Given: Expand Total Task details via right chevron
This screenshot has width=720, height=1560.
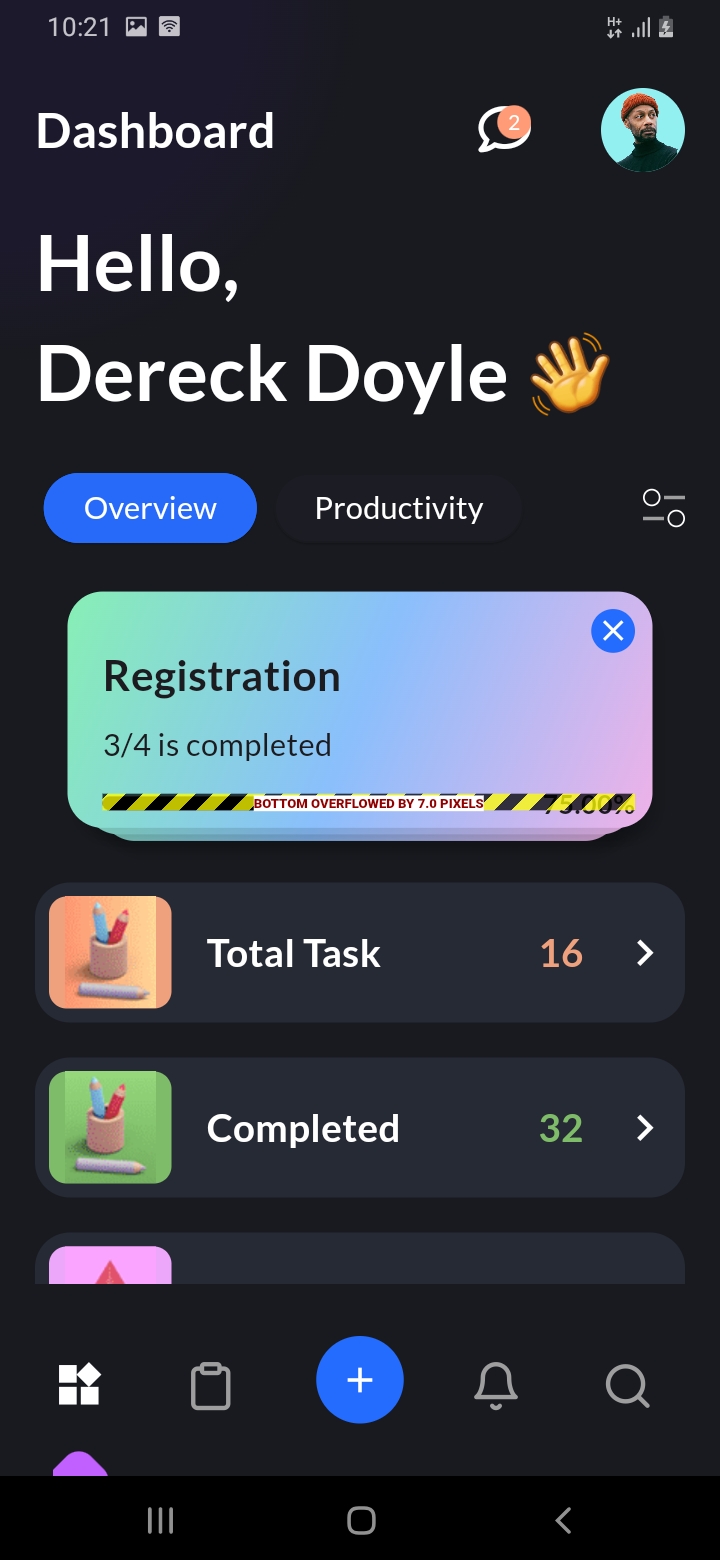Looking at the screenshot, I should [645, 952].
